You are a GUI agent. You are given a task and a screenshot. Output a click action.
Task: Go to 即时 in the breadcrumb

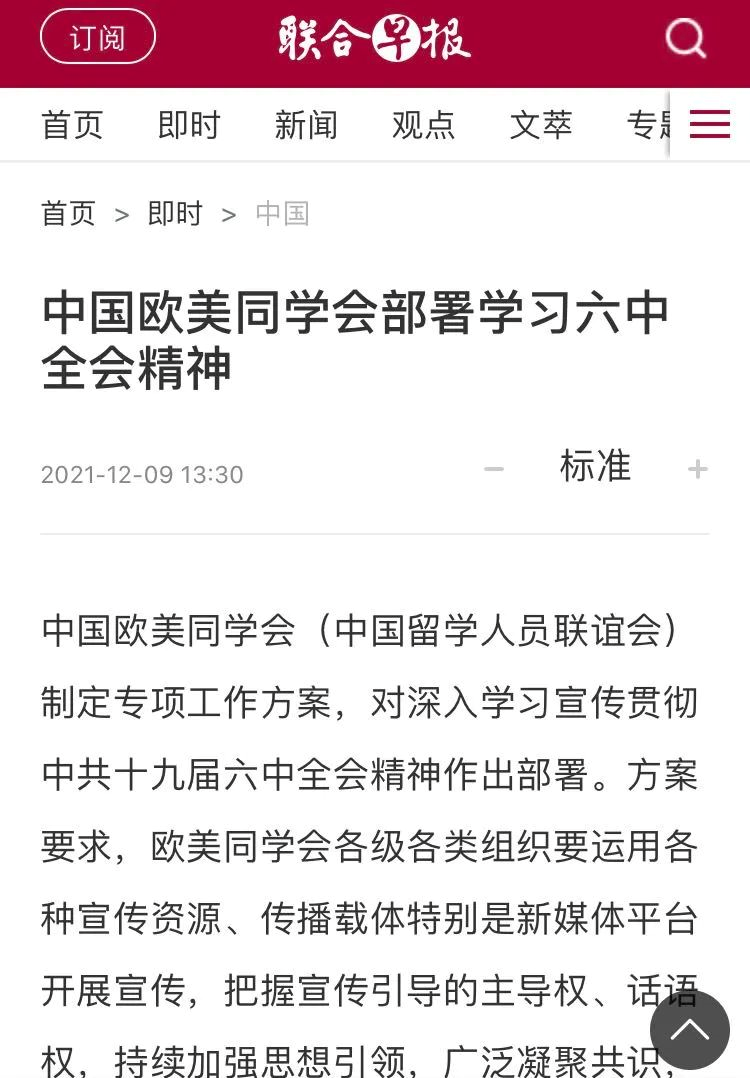tap(175, 214)
